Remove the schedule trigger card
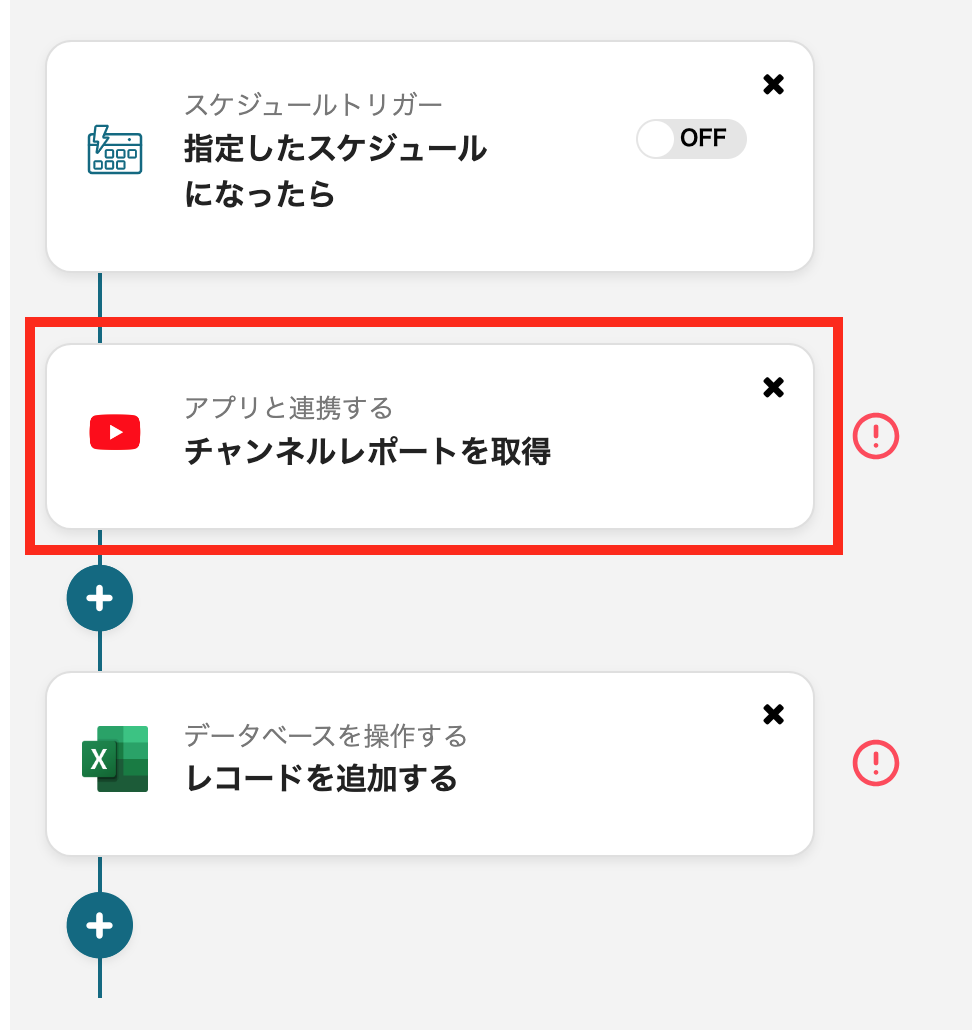This screenshot has height=1030, width=972. [773, 85]
